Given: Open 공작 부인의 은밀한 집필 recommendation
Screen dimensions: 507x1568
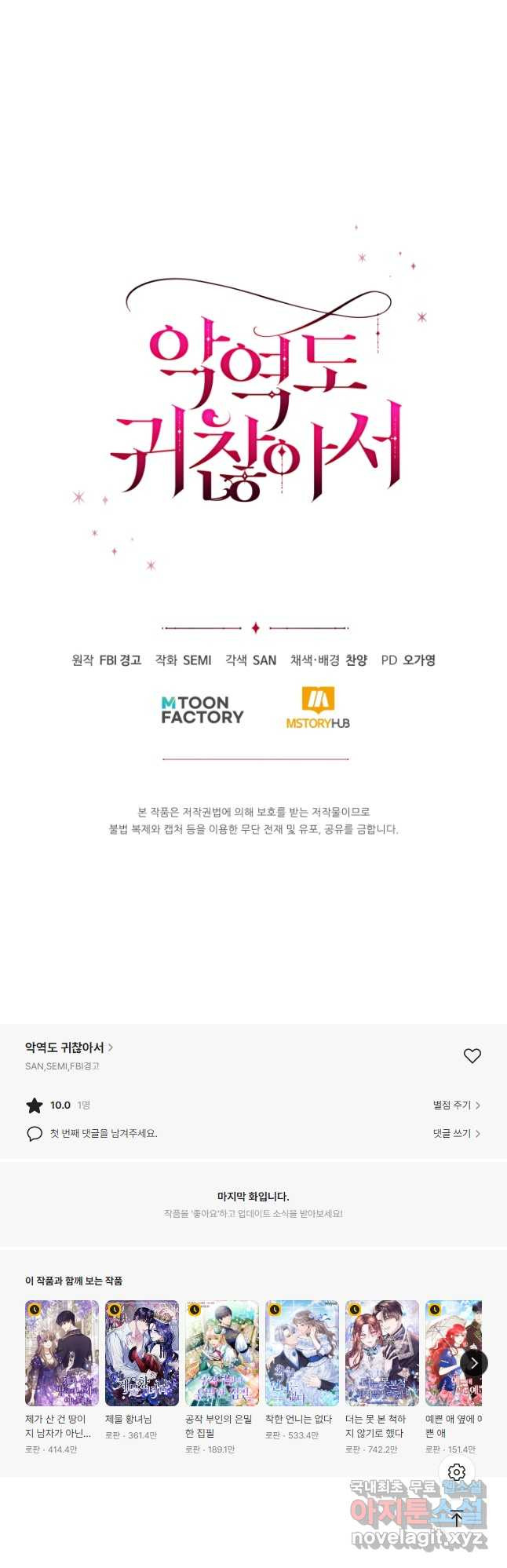Looking at the screenshot, I should pyautogui.click(x=222, y=1353).
